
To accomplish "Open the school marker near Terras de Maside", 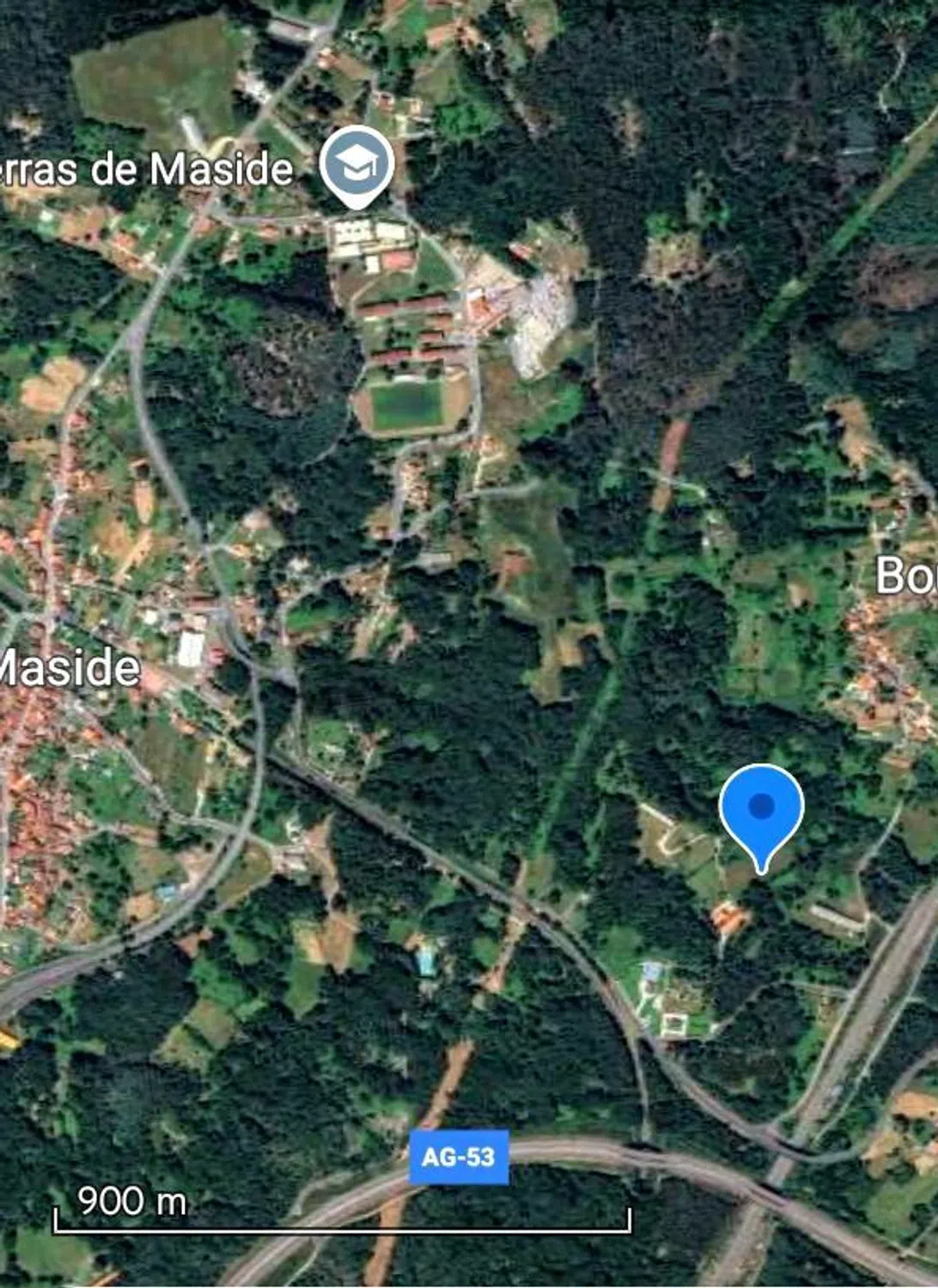I will pos(356,164).
